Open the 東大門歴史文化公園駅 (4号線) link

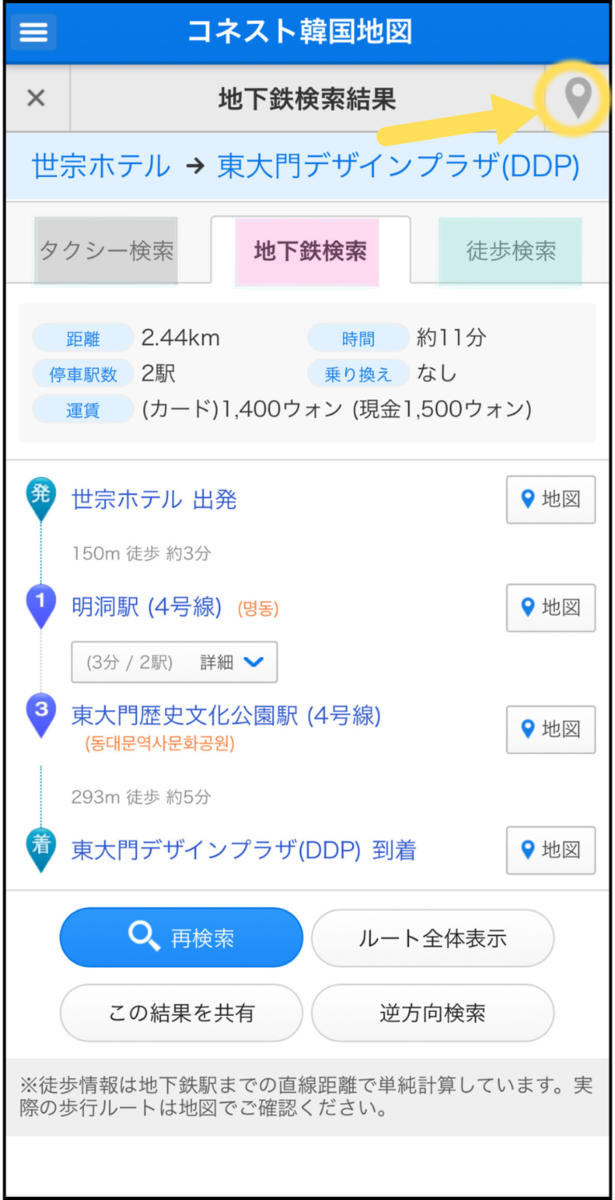(x=226, y=715)
